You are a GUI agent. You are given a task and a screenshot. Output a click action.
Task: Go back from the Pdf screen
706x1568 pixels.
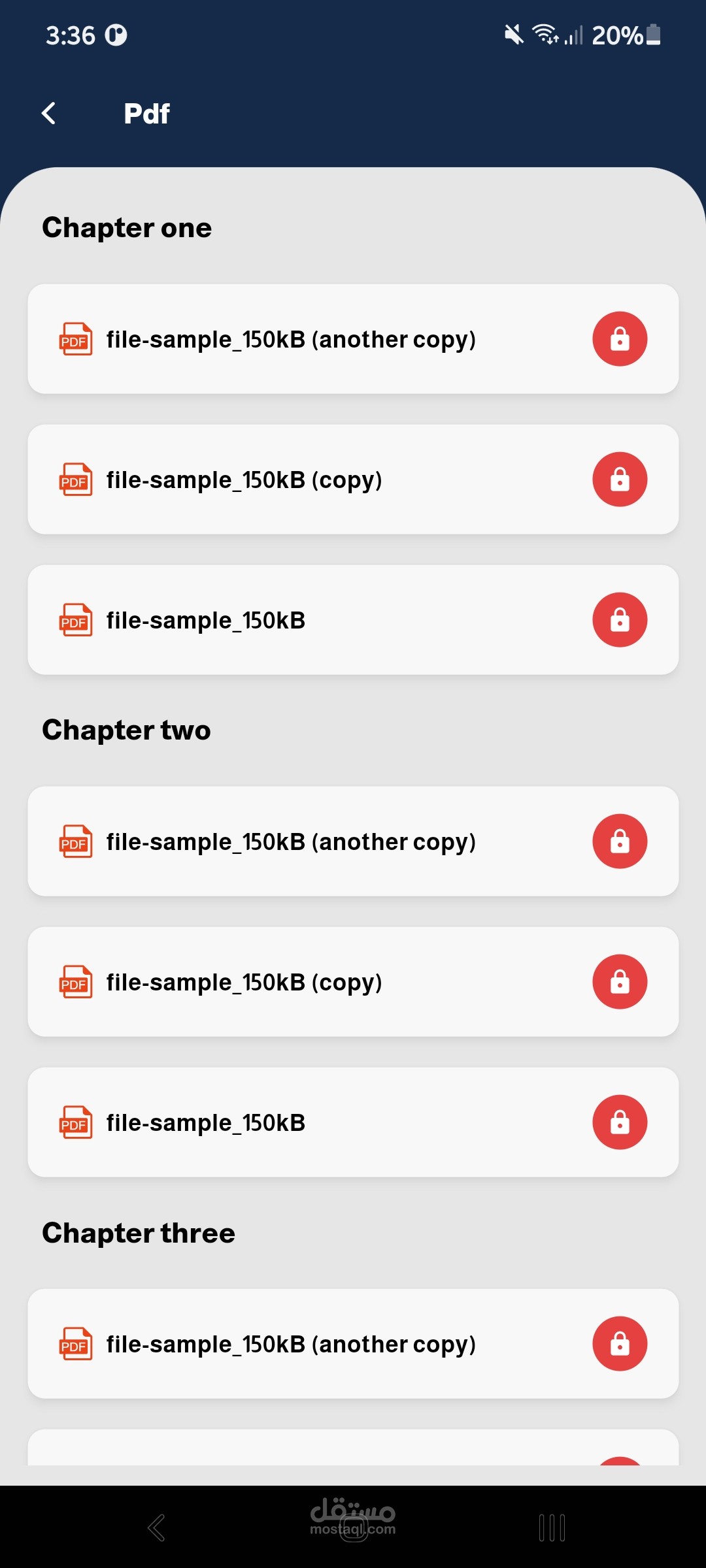click(49, 113)
